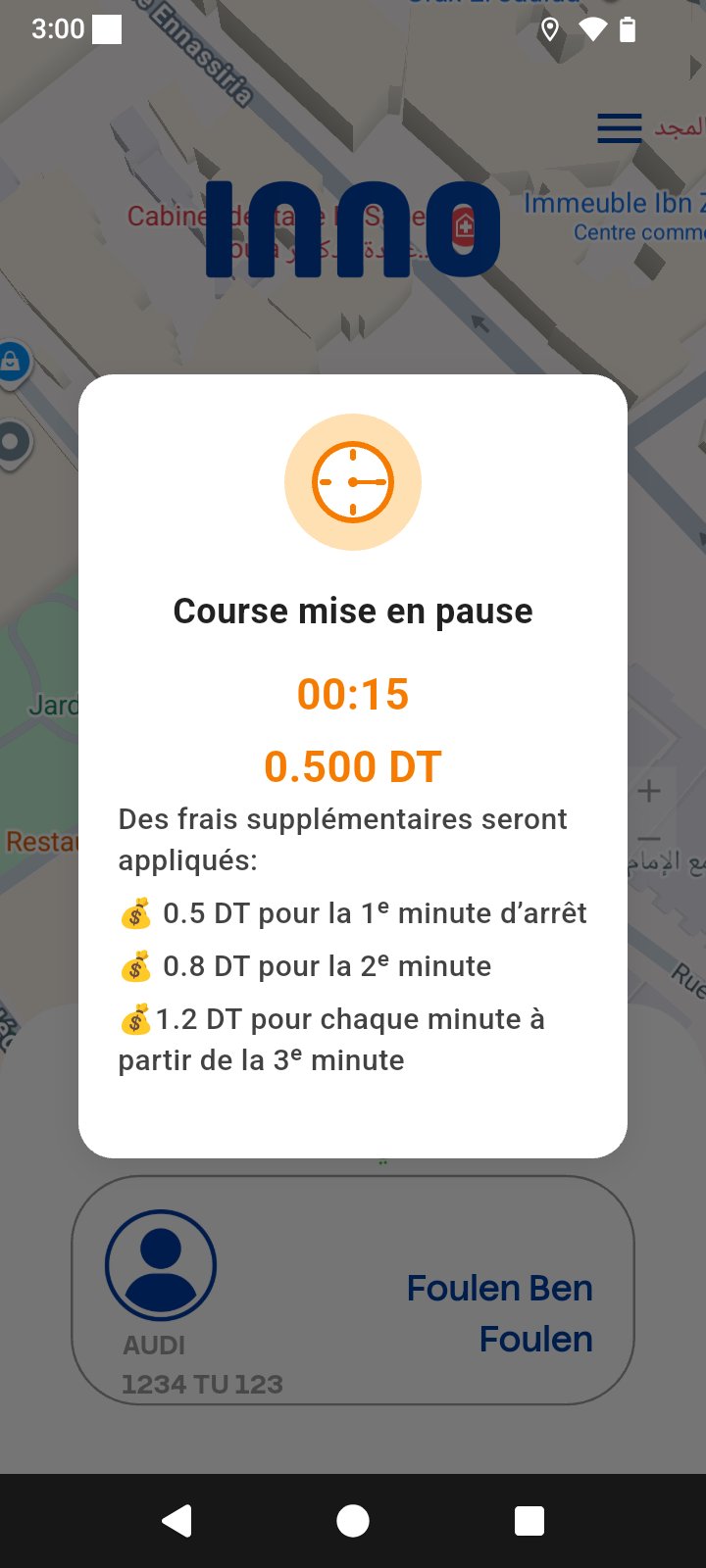Return to the home screen
The image size is (706, 1568).
(353, 1520)
